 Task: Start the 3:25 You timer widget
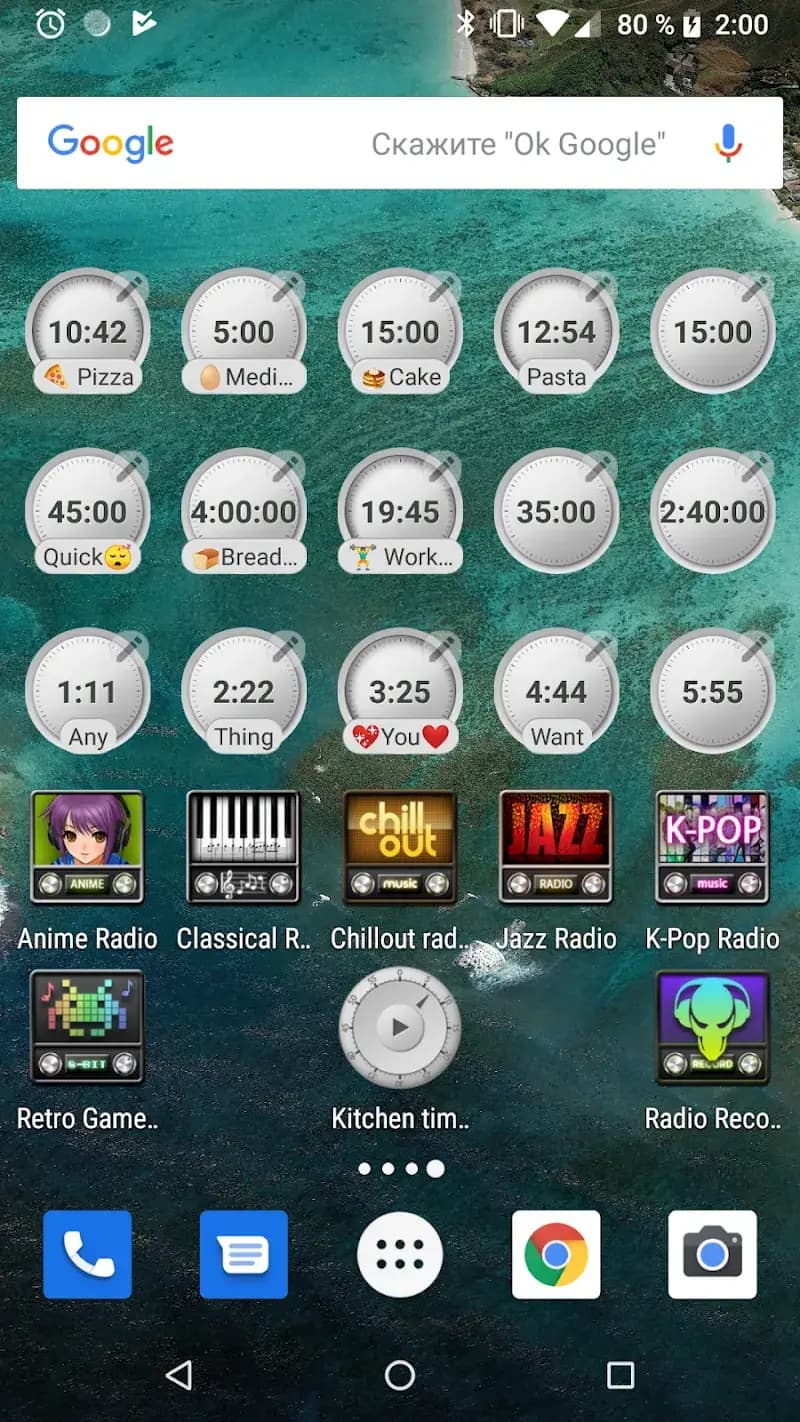400,693
